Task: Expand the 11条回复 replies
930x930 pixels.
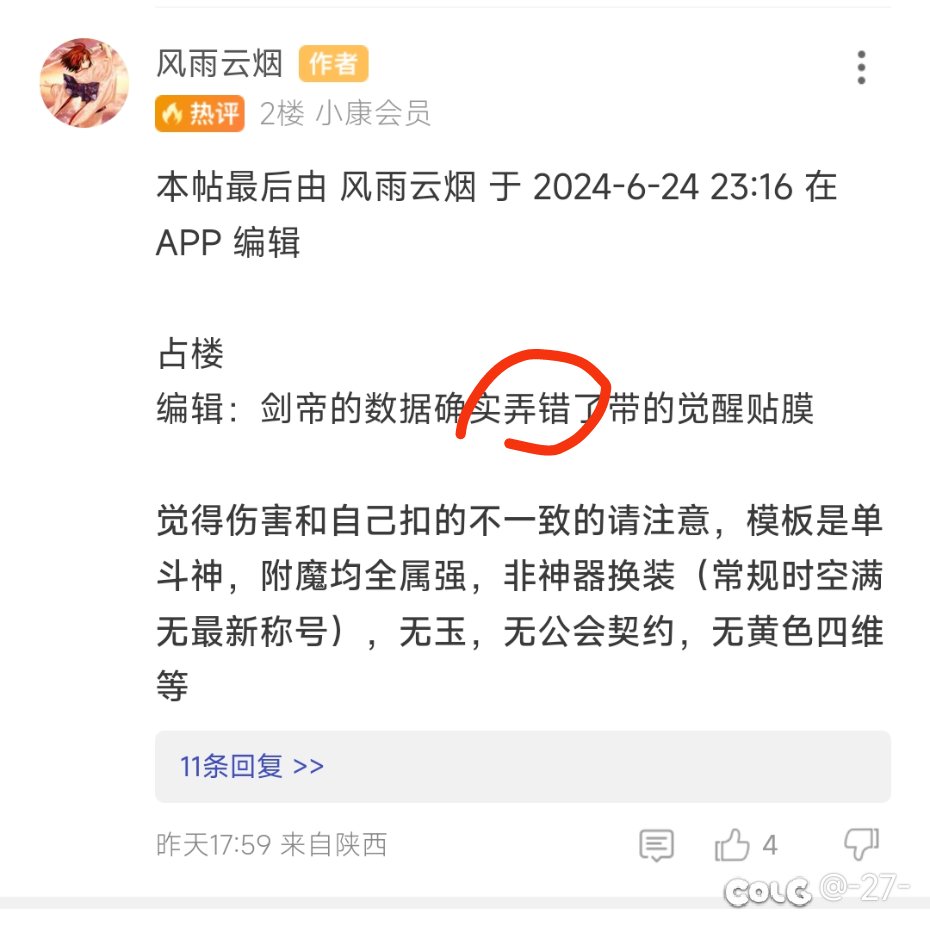Action: point(252,766)
